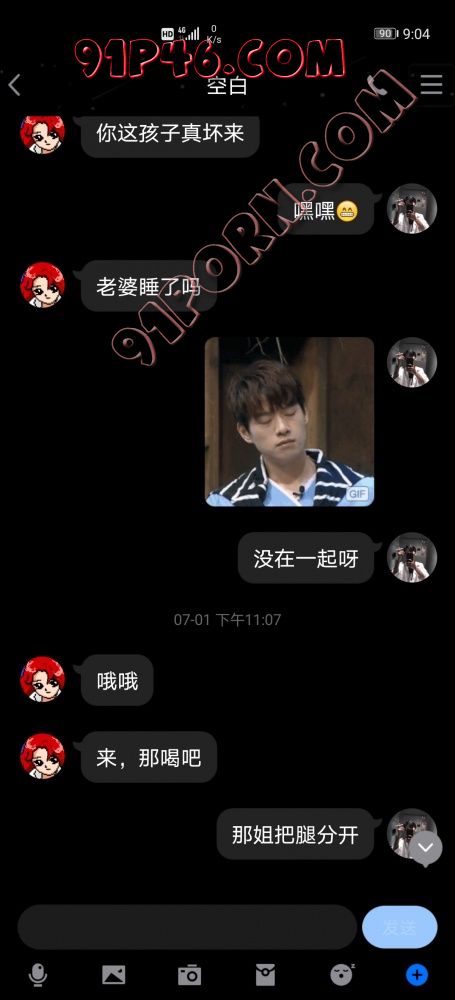This screenshot has height=1000, width=455.
Task: Open the red packet envelope icon
Action: click(265, 974)
